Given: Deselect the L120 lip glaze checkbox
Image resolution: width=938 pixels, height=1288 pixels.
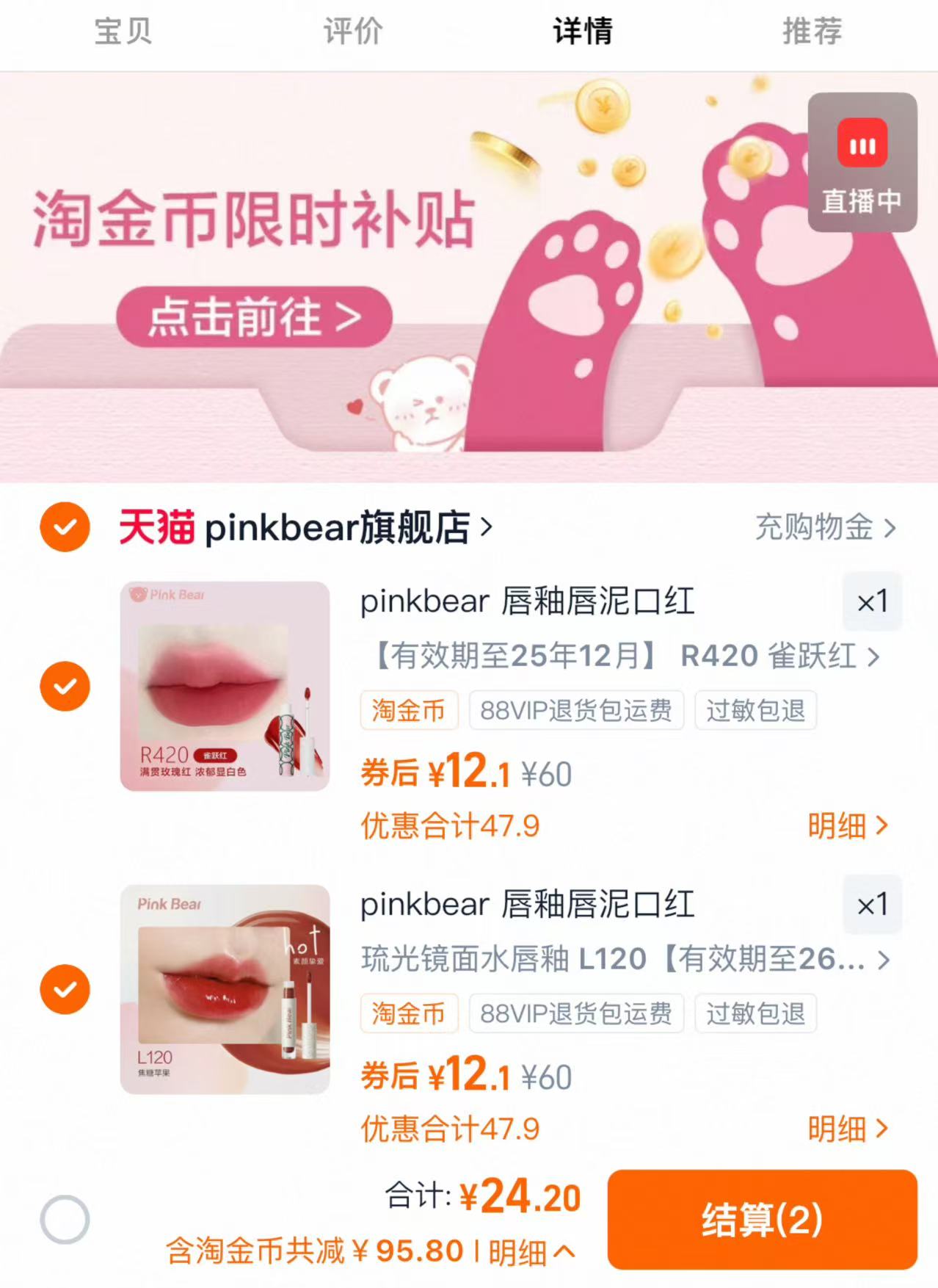Looking at the screenshot, I should point(65,989).
